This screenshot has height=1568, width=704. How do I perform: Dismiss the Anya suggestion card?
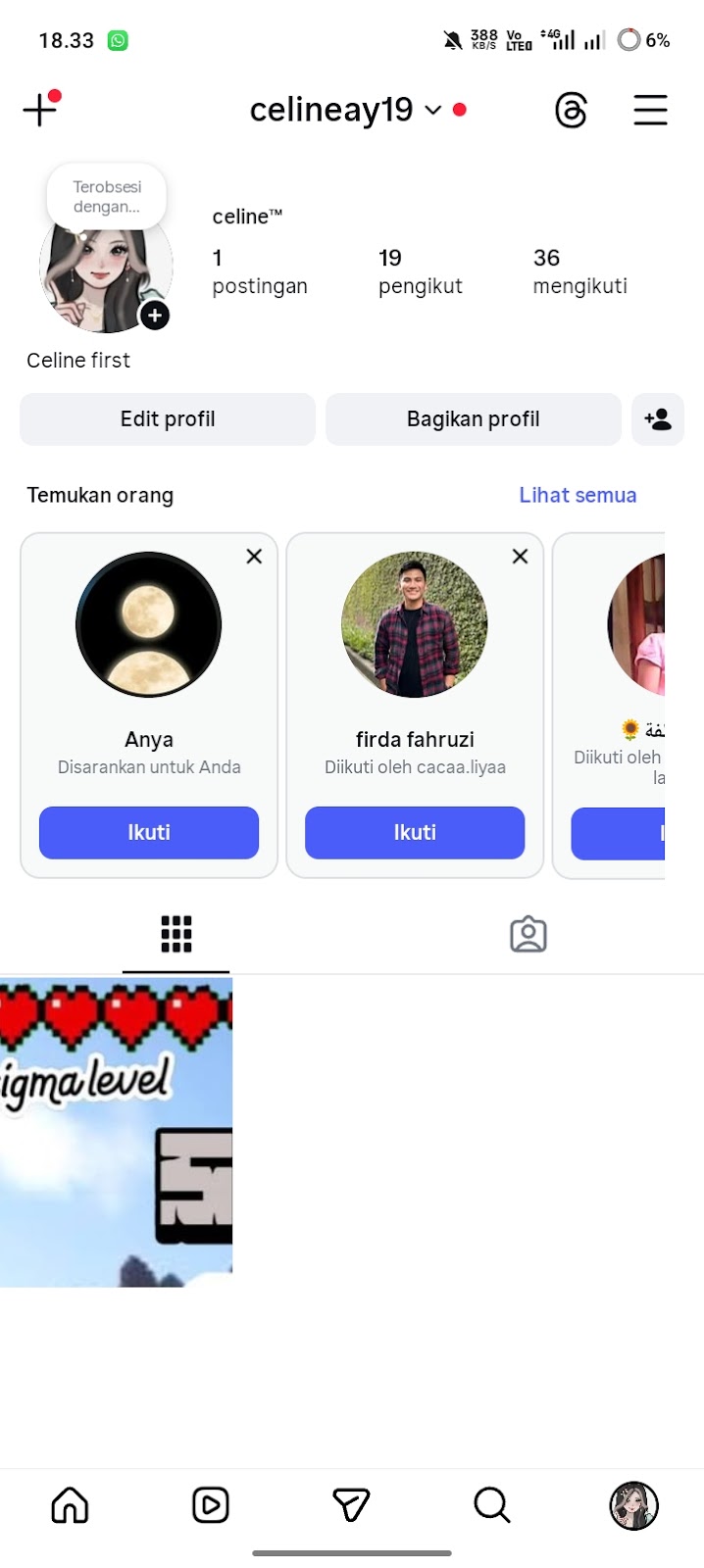(x=254, y=557)
